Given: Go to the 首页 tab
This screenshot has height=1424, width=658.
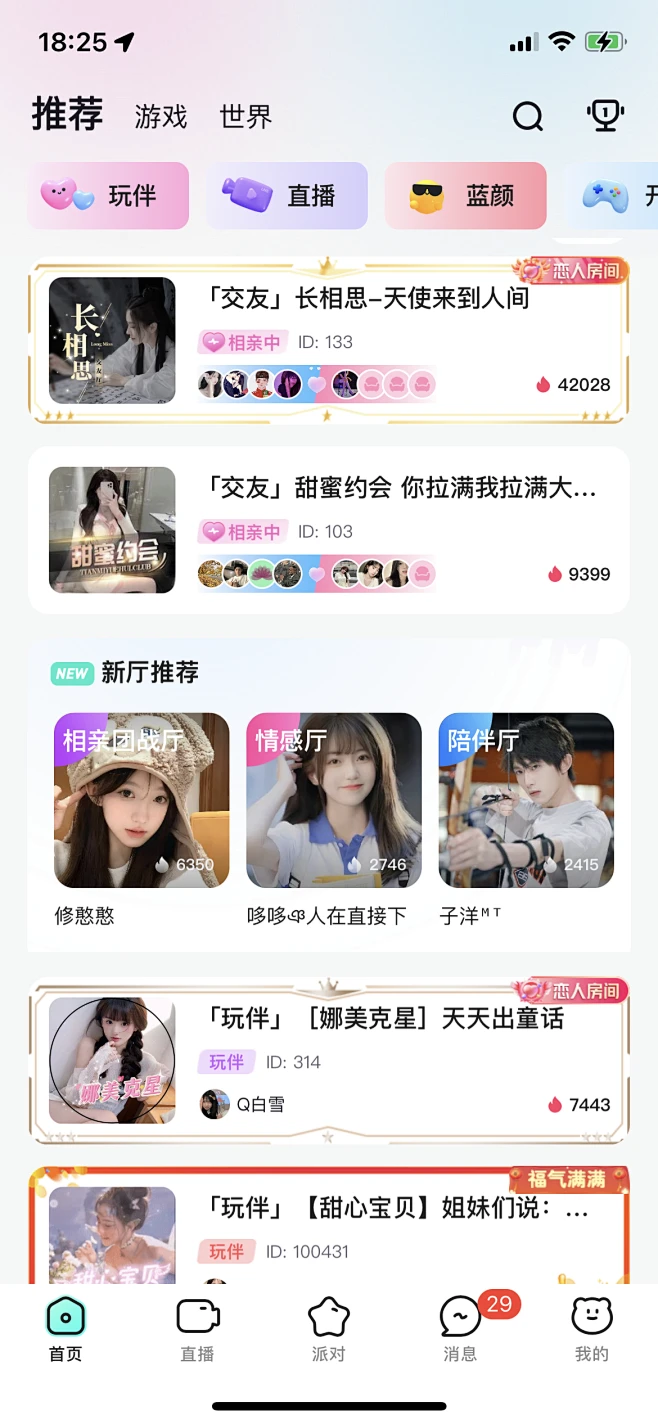Looking at the screenshot, I should (66, 1330).
